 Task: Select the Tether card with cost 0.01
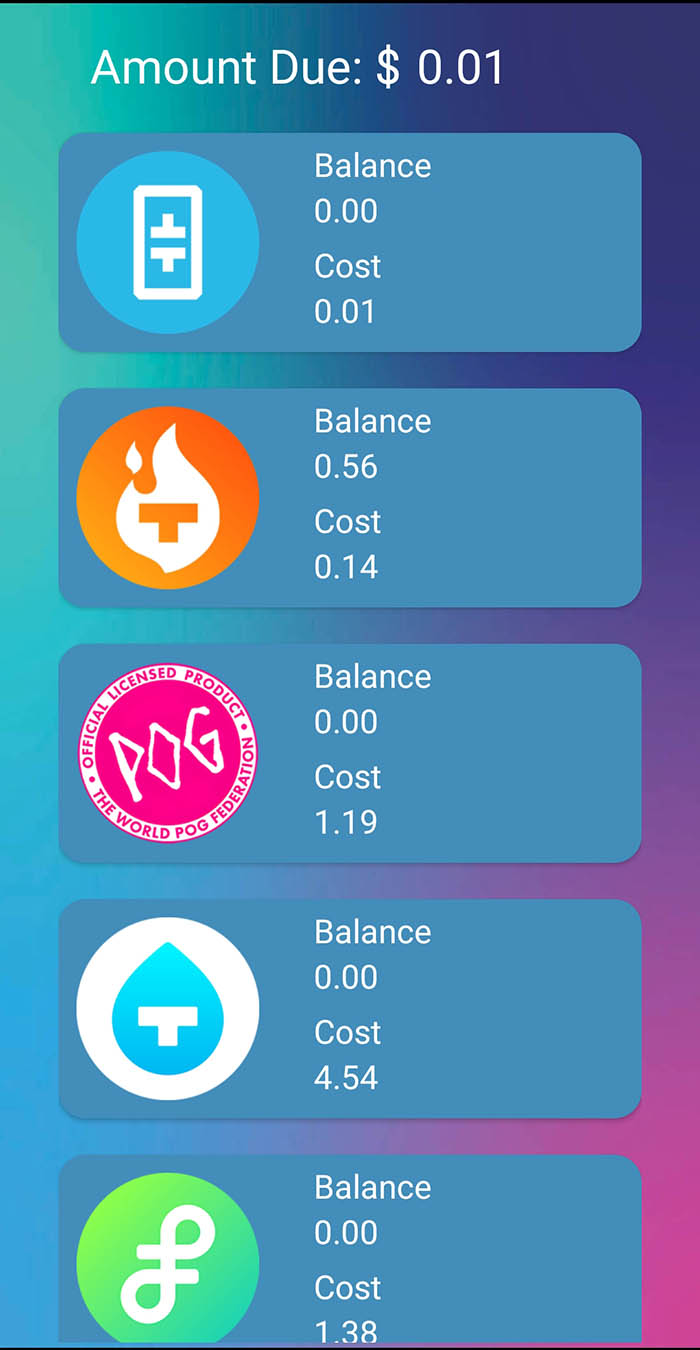350,242
